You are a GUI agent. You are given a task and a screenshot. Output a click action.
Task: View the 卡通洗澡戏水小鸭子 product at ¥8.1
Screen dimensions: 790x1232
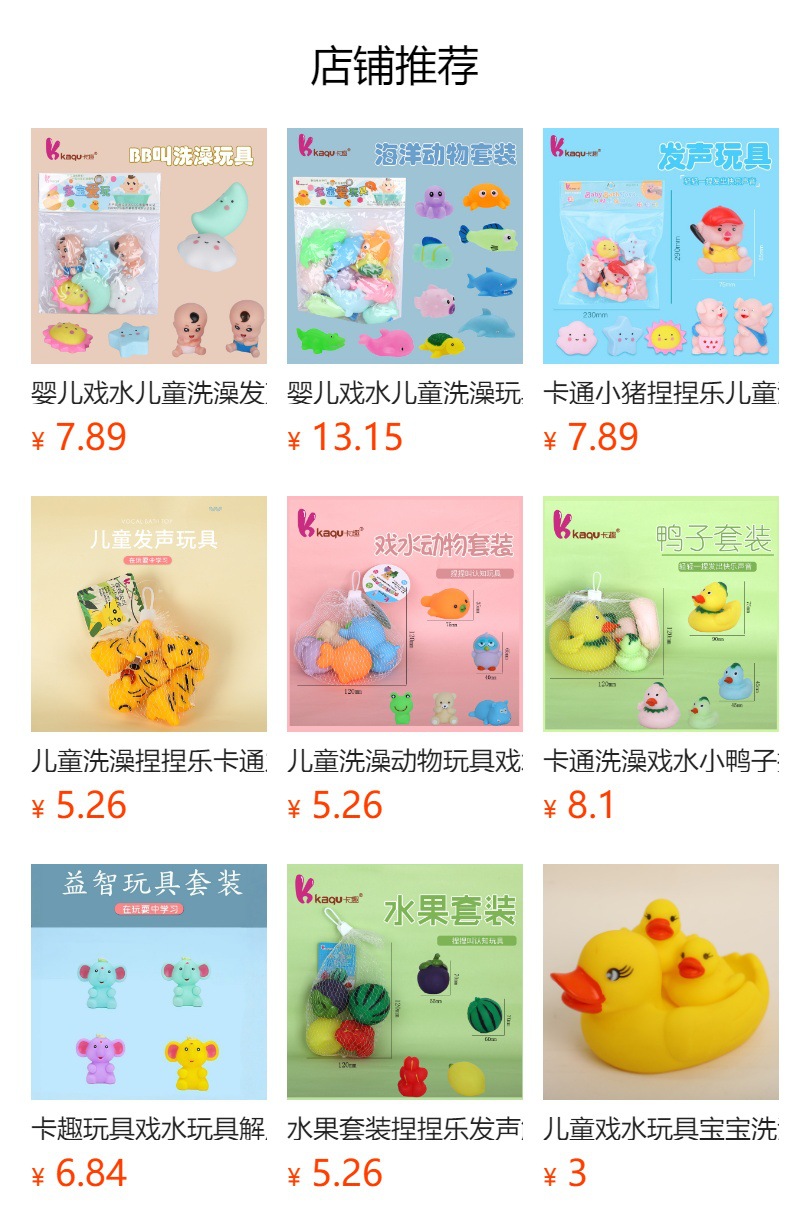tap(661, 614)
